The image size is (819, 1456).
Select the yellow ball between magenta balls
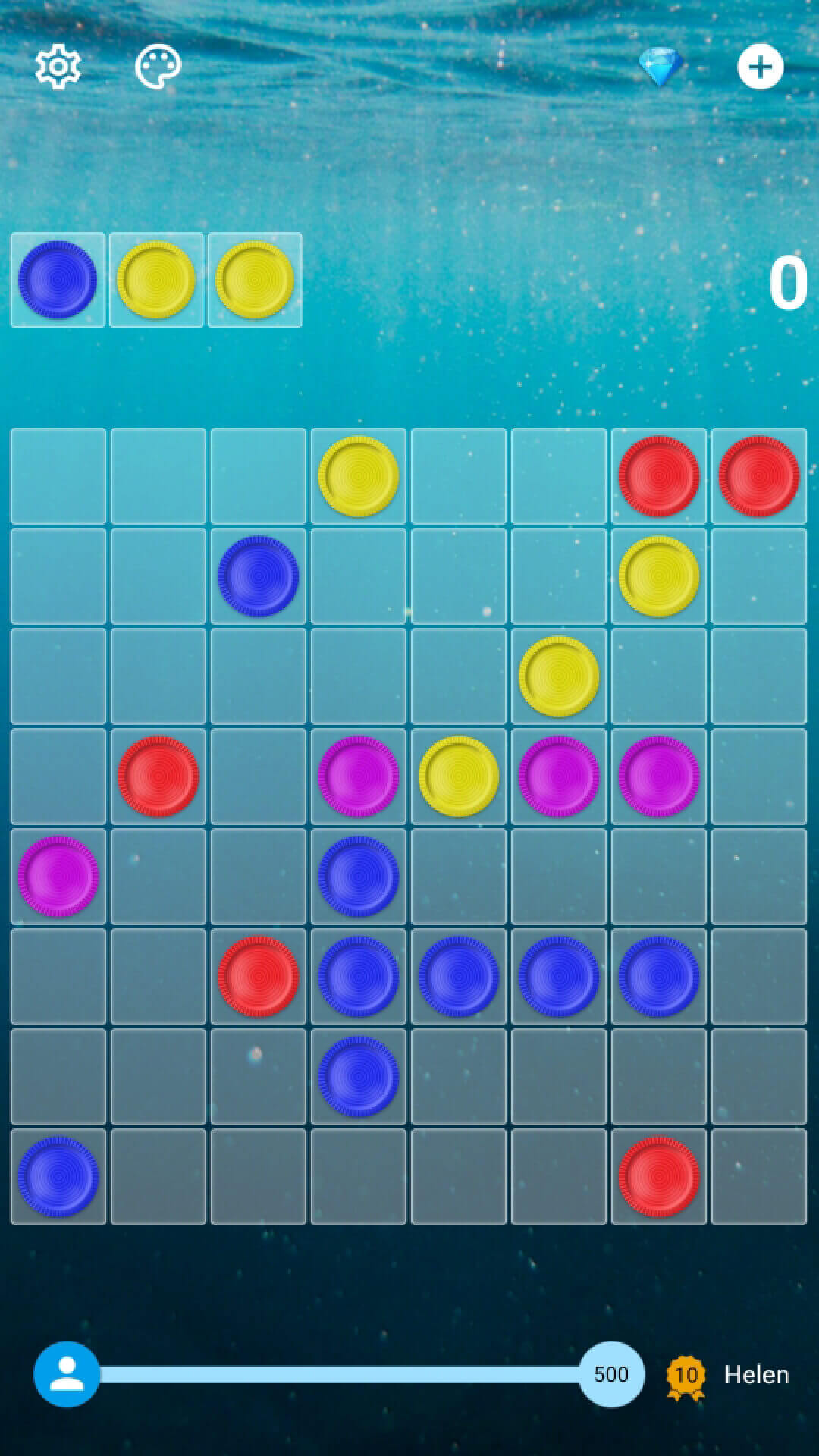pos(459,777)
